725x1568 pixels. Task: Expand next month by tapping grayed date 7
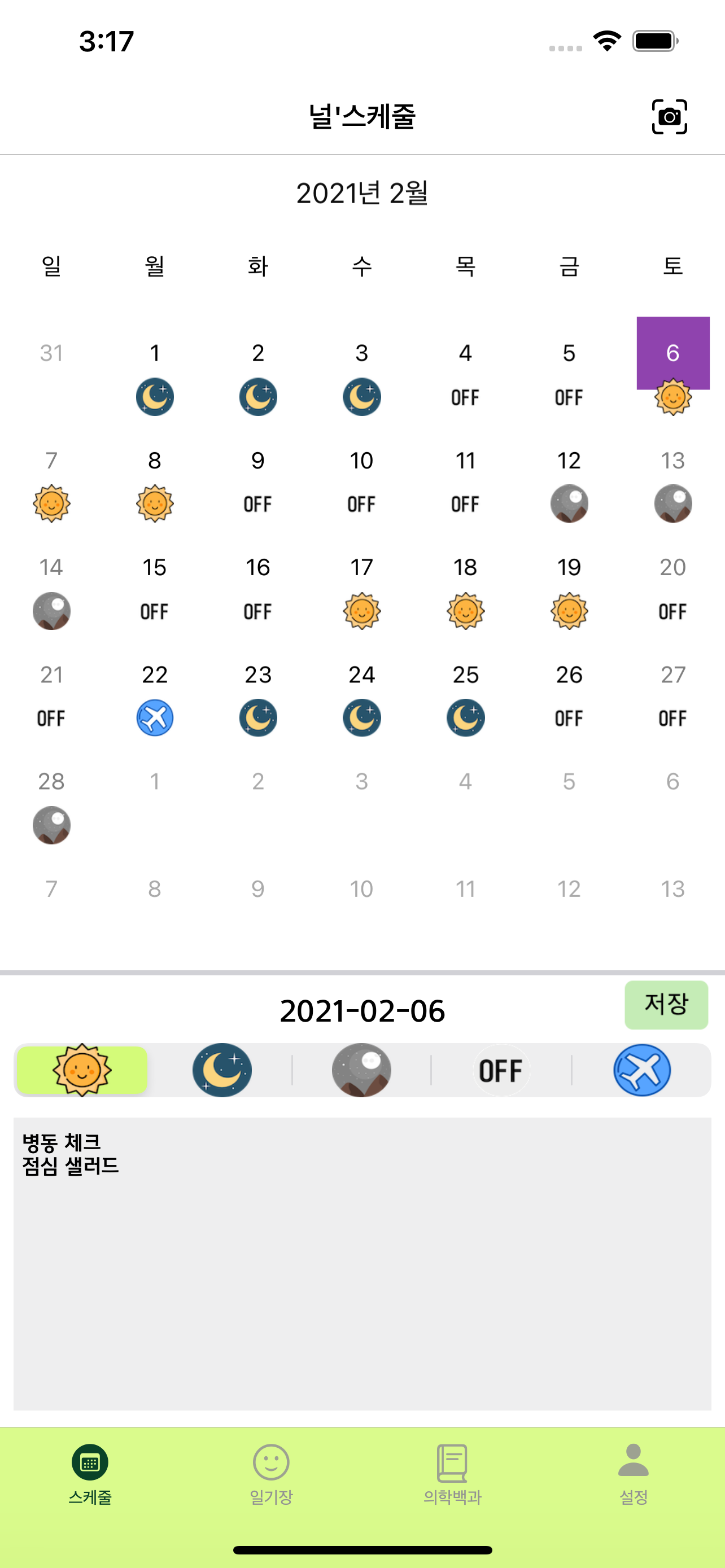[52, 888]
